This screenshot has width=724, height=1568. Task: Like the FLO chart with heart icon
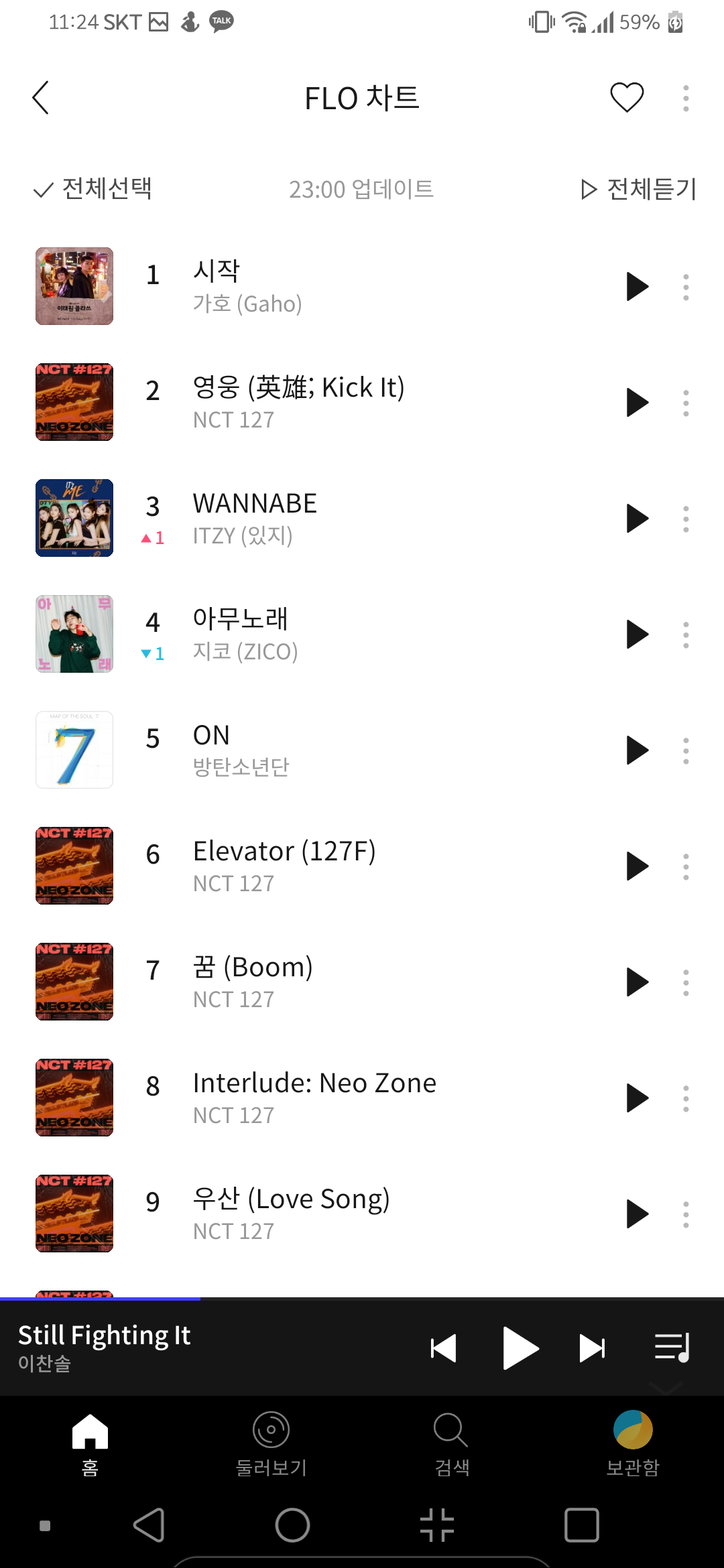click(x=627, y=98)
